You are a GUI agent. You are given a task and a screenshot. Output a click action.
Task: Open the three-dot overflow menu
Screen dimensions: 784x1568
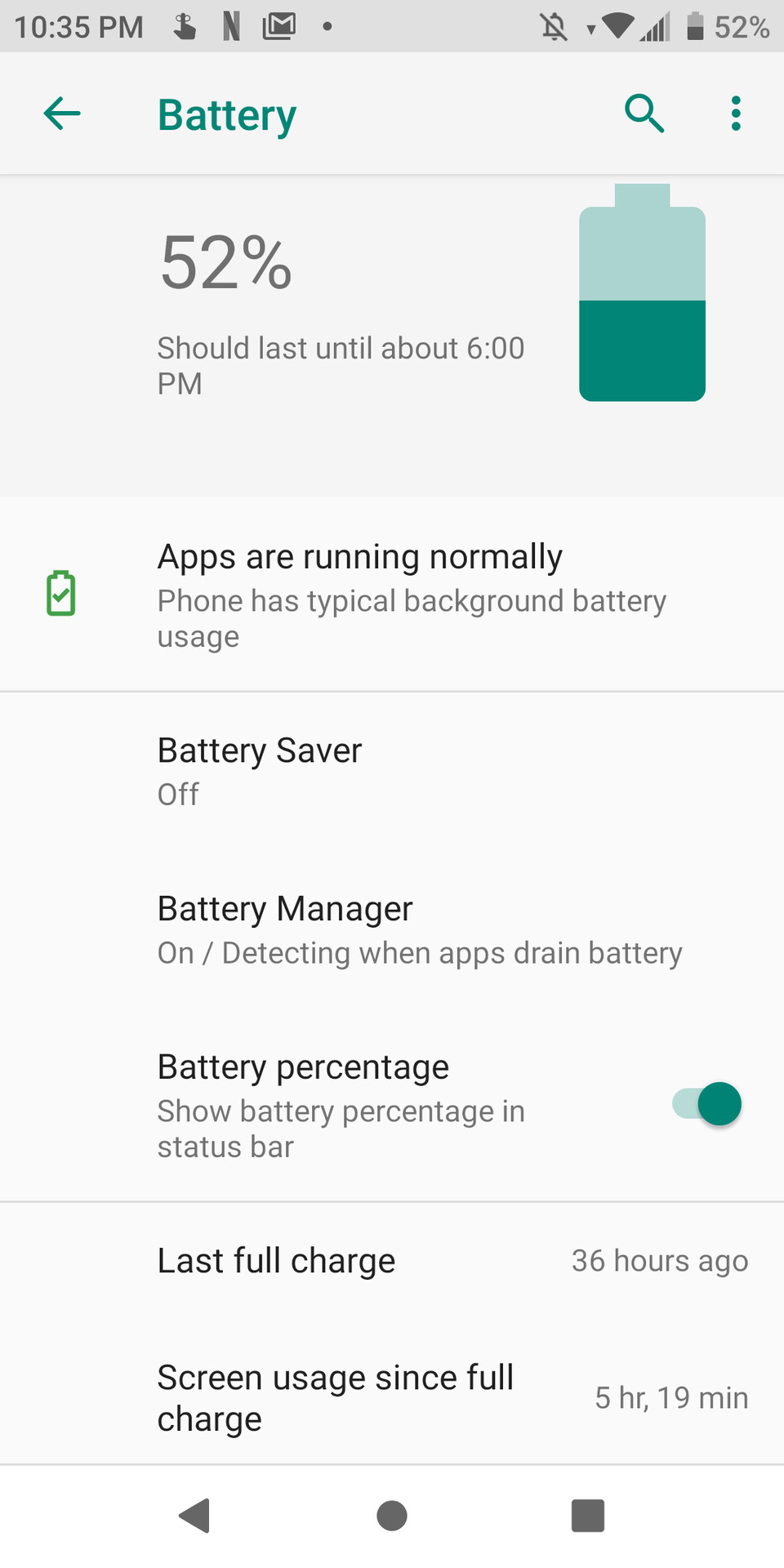[x=736, y=114]
